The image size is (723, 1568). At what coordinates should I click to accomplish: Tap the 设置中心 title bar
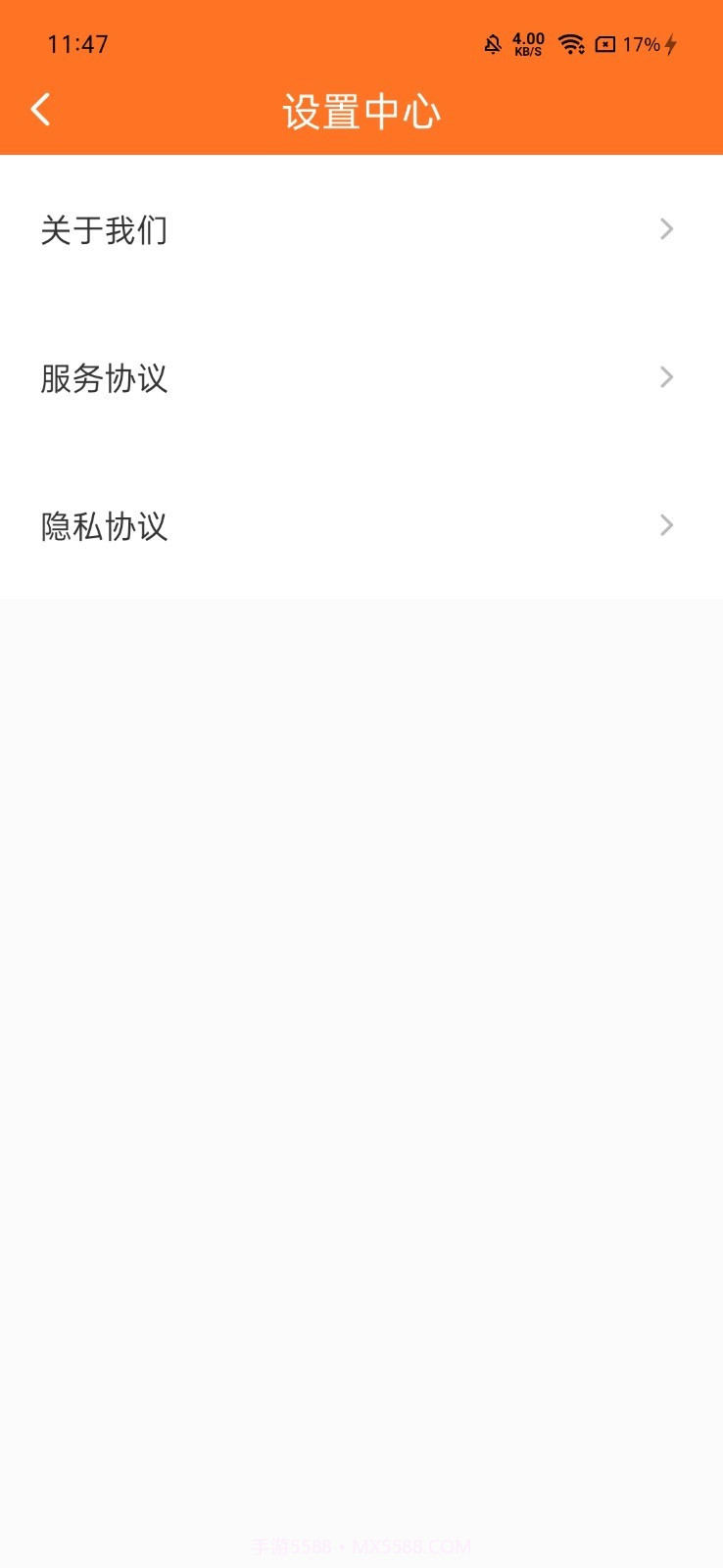pos(361,111)
